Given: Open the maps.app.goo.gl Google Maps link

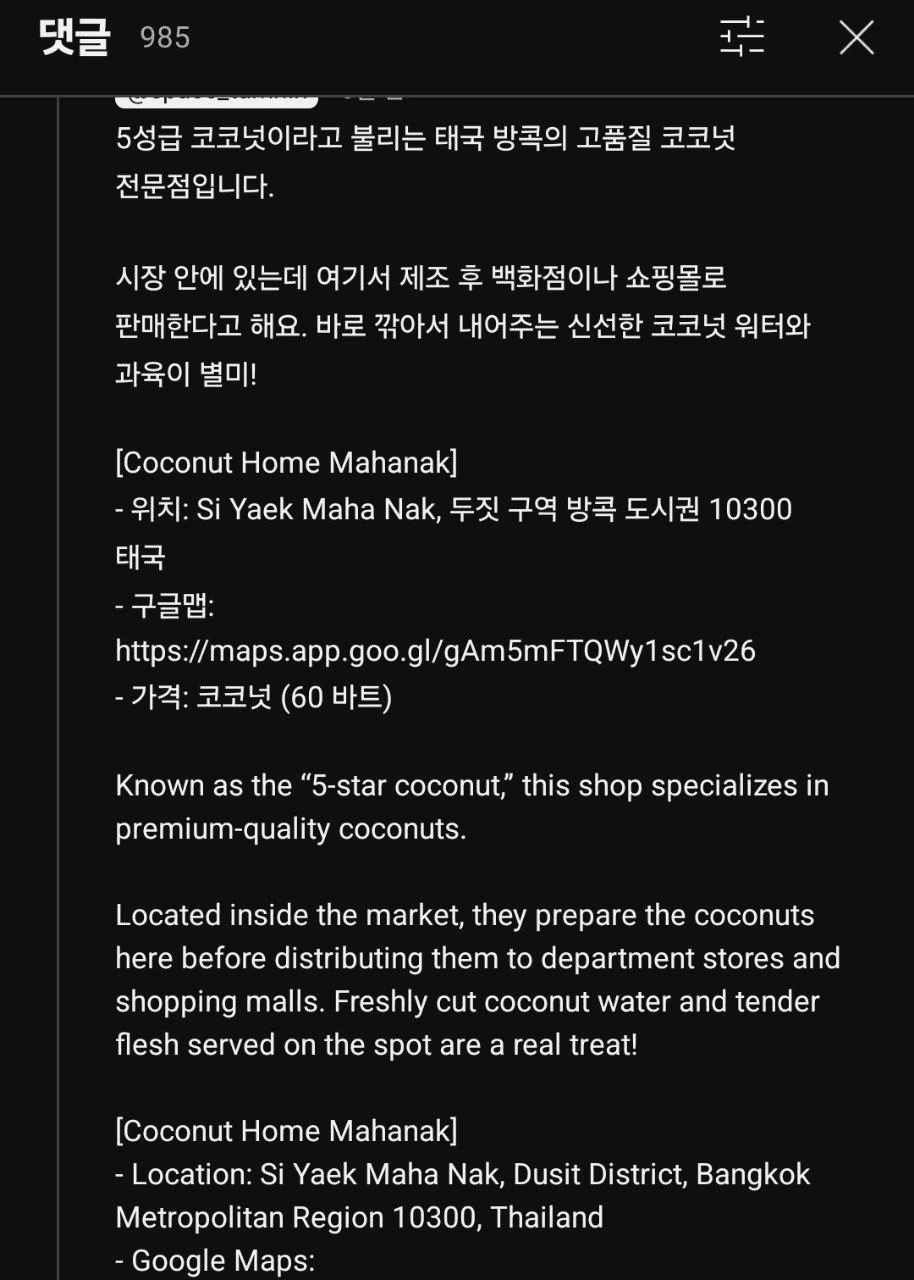Looking at the screenshot, I should pos(435,651).
